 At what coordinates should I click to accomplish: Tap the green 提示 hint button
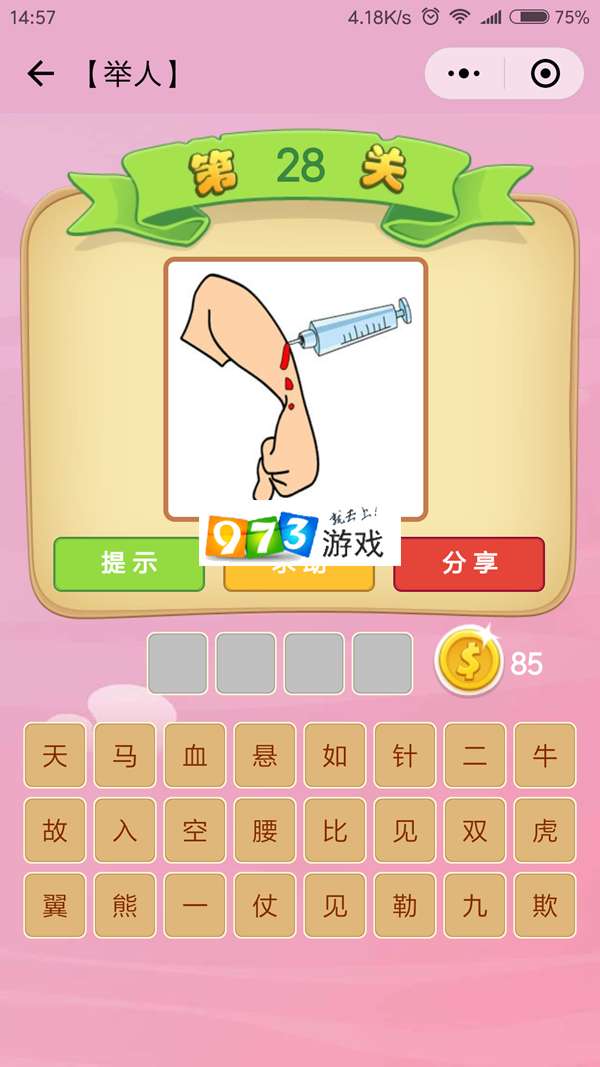129,563
